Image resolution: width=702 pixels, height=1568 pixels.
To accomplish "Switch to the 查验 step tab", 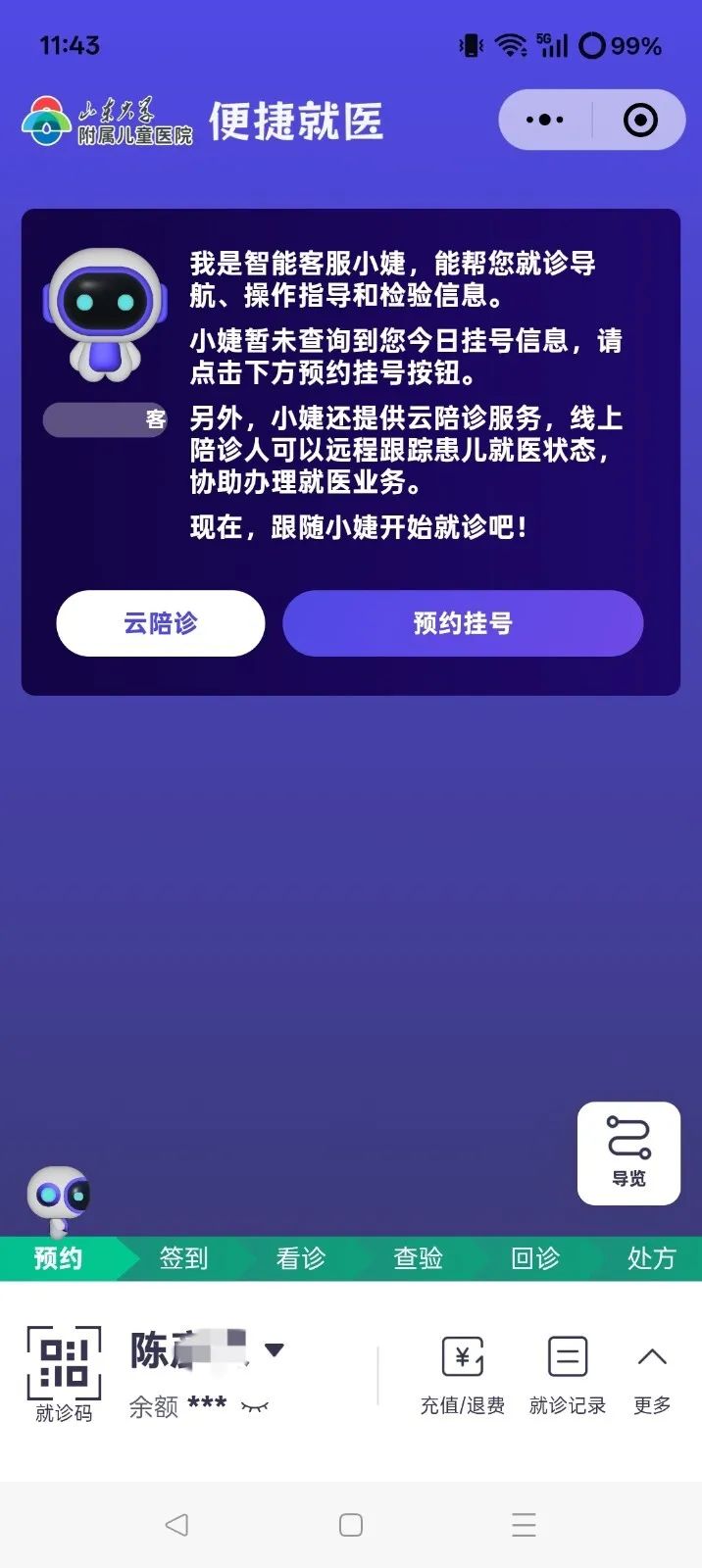I will pyautogui.click(x=419, y=1258).
